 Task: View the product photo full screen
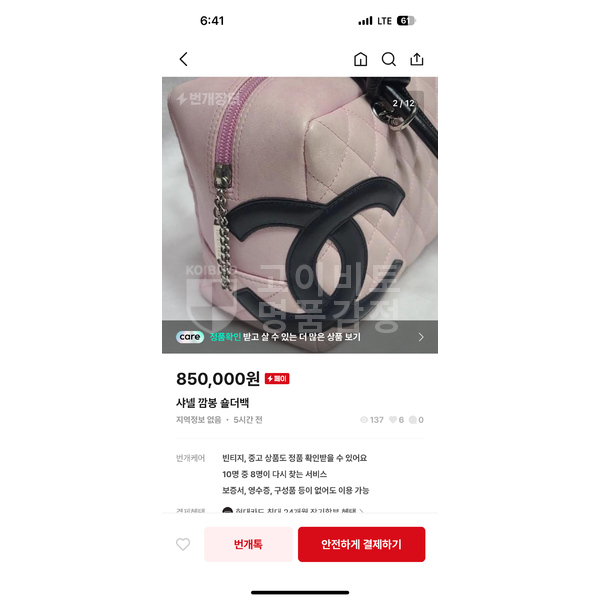(300, 200)
